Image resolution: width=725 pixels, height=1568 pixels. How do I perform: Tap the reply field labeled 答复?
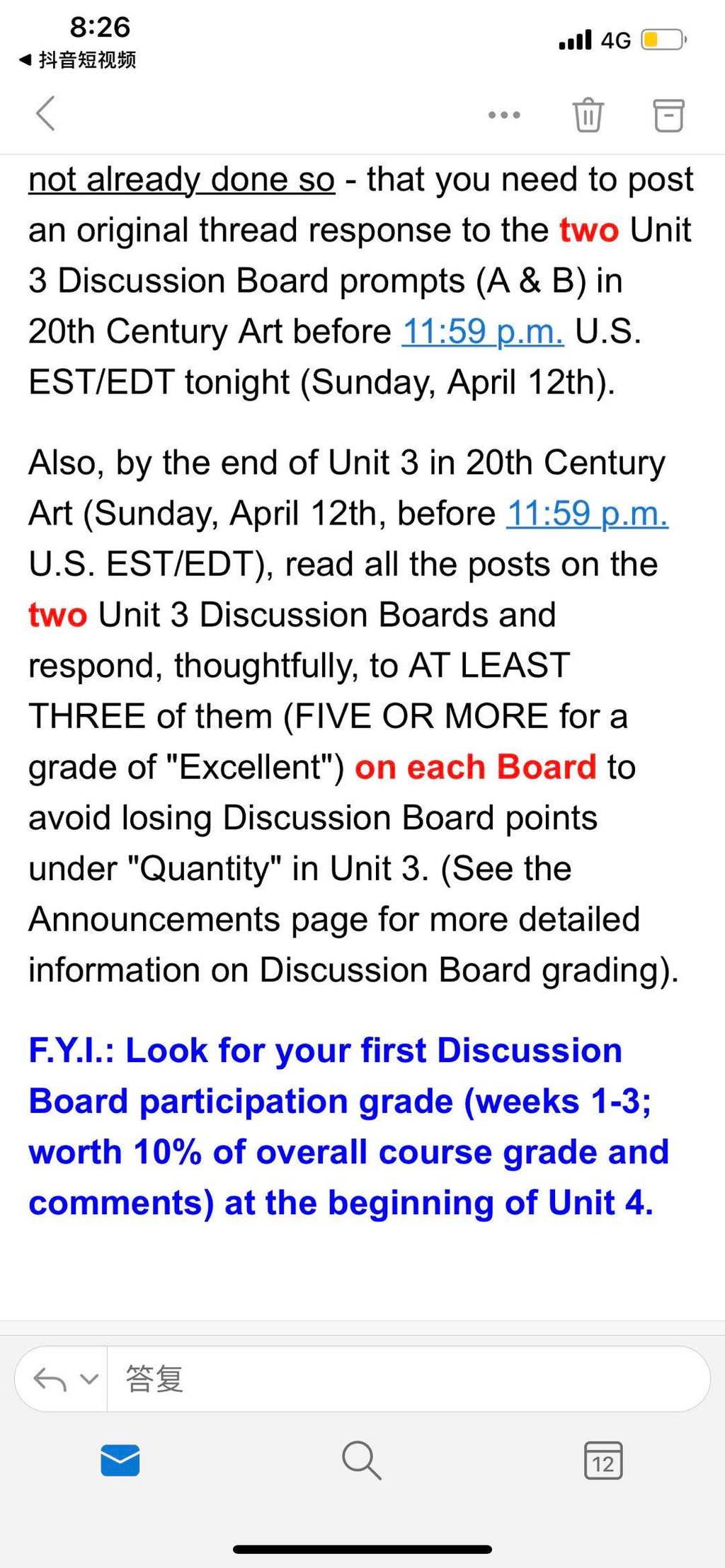click(409, 1378)
